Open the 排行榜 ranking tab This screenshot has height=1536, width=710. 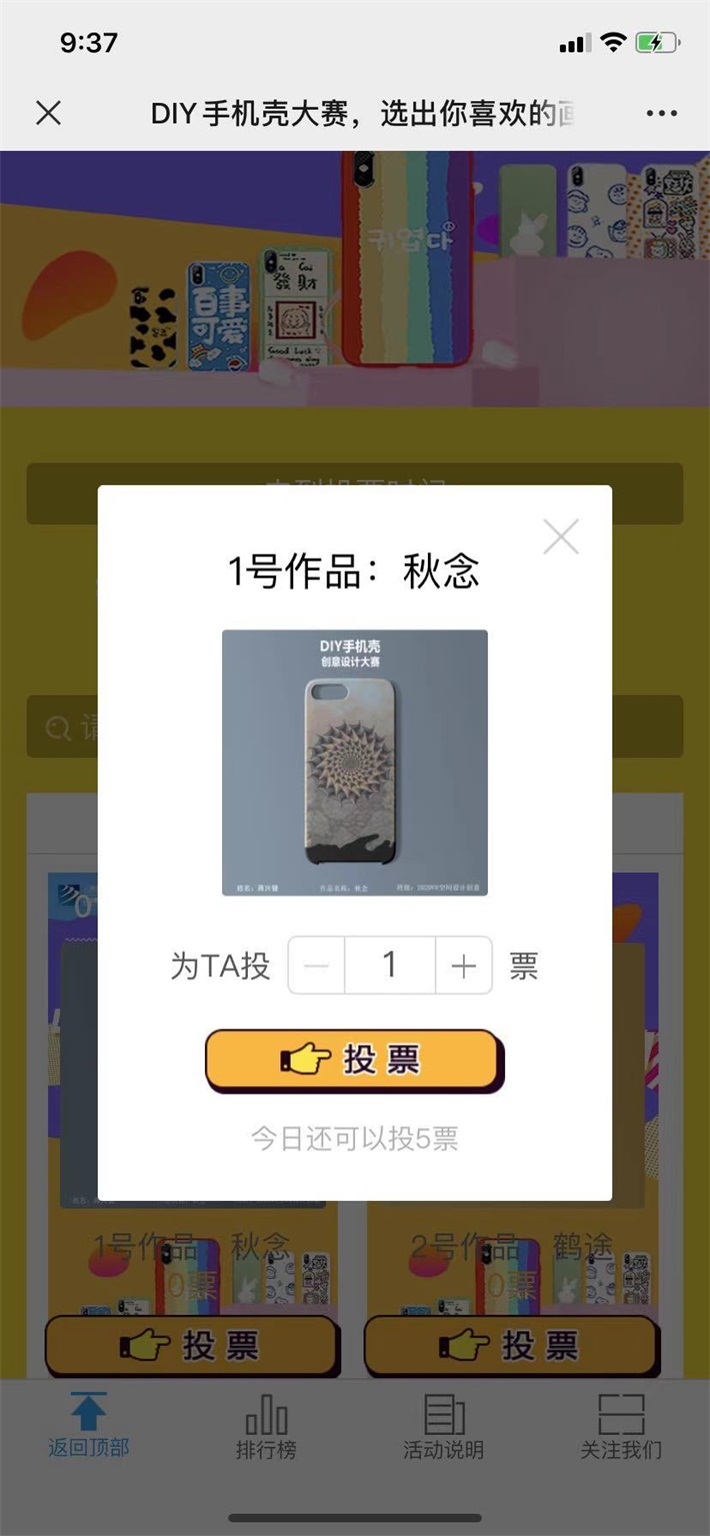tap(266, 1427)
